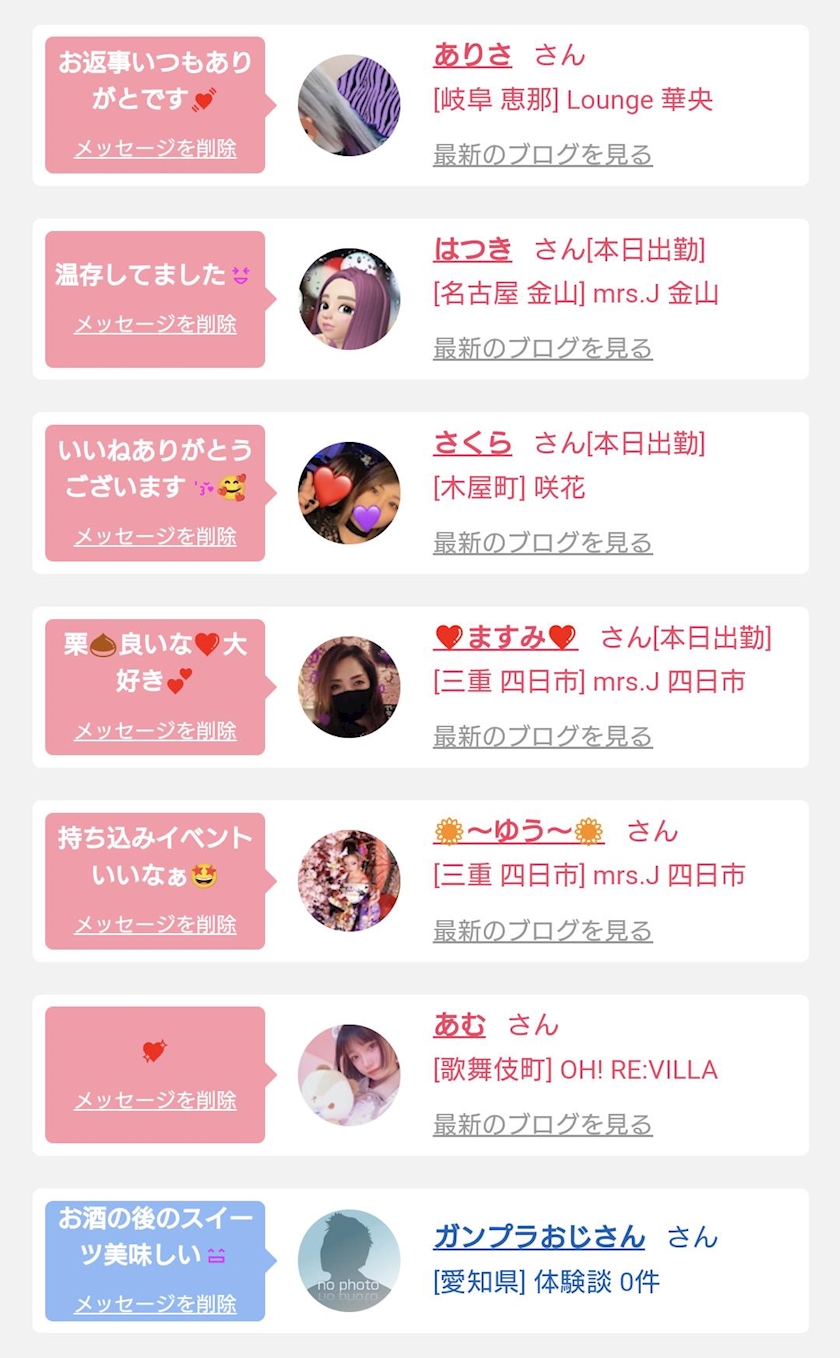Open ～ゆう～'s profile name link
This screenshot has width=840, height=1358.
tap(519, 831)
